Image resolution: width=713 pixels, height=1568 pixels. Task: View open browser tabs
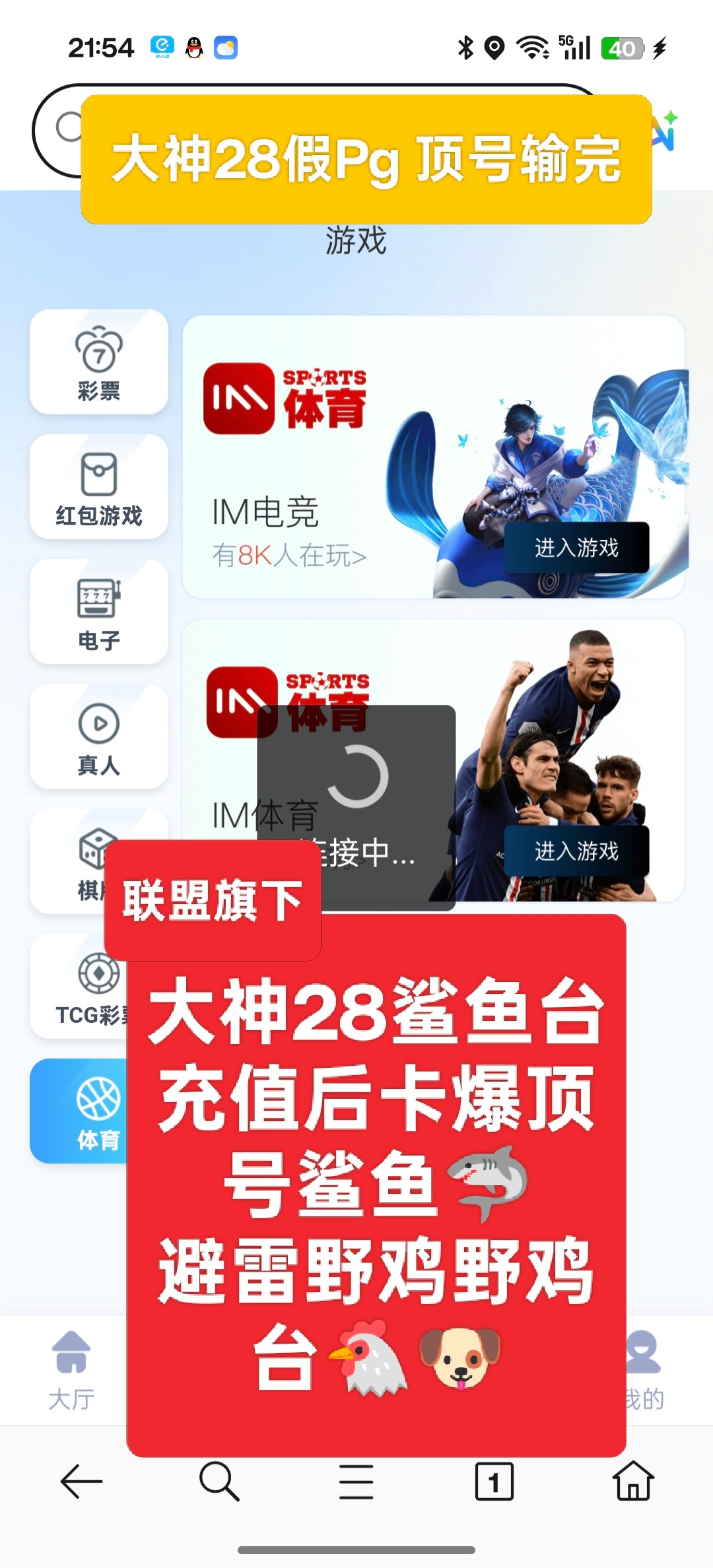(494, 1482)
